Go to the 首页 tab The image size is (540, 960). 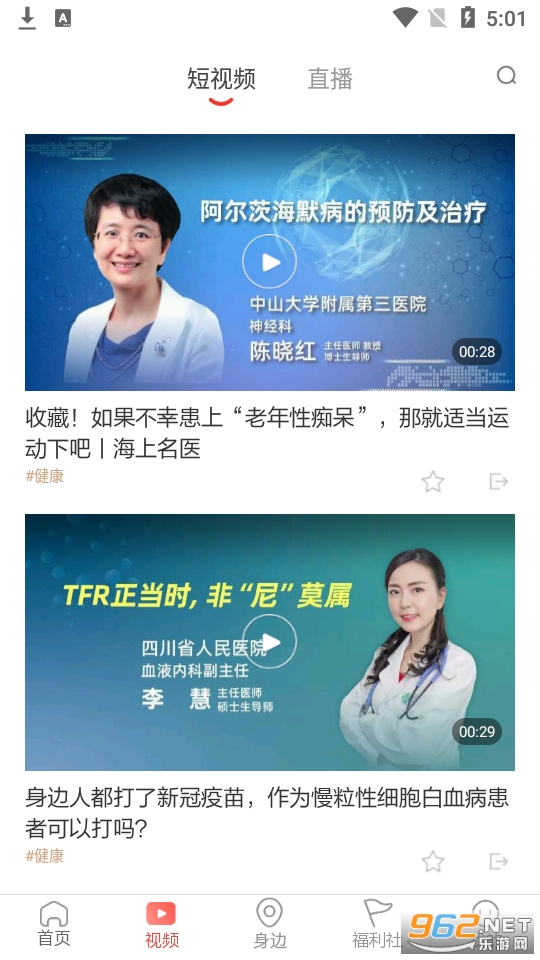click(54, 924)
